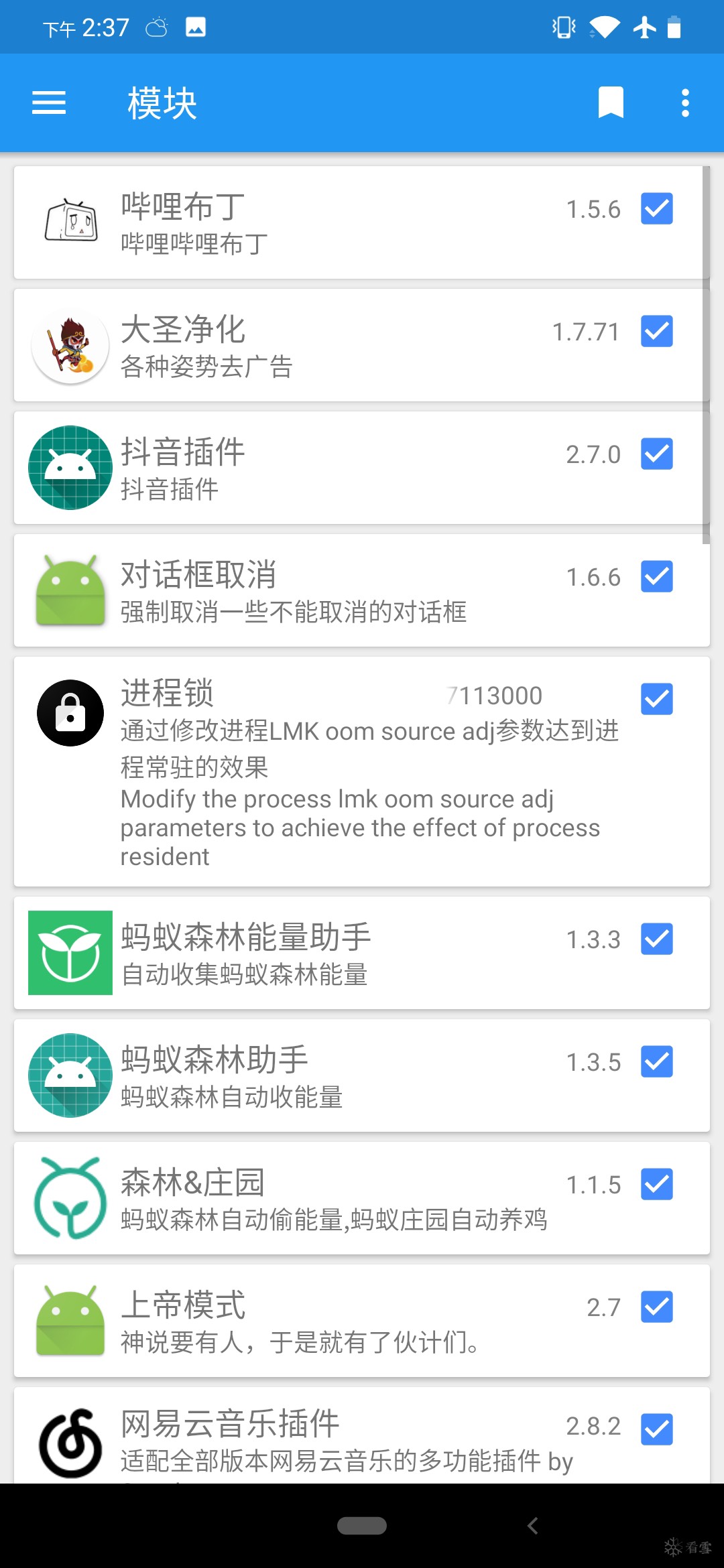Go back using the system back button
The height and width of the screenshot is (1568, 724).
pos(533,1526)
